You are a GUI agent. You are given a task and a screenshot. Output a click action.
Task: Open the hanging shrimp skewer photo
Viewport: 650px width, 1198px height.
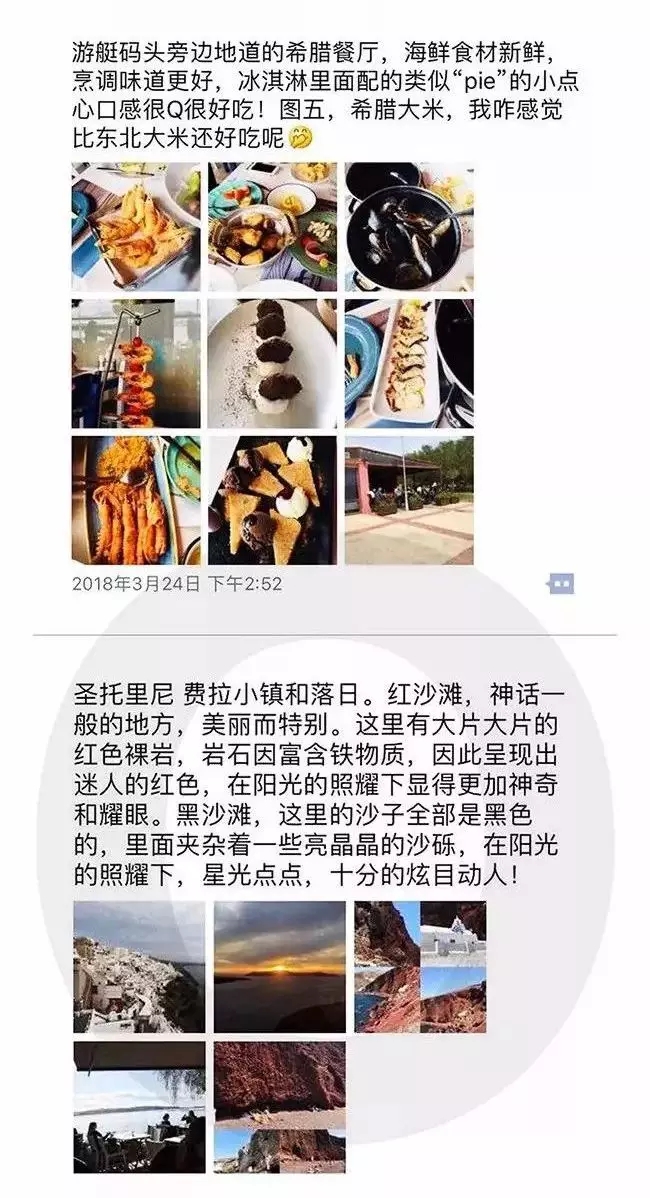(x=136, y=364)
